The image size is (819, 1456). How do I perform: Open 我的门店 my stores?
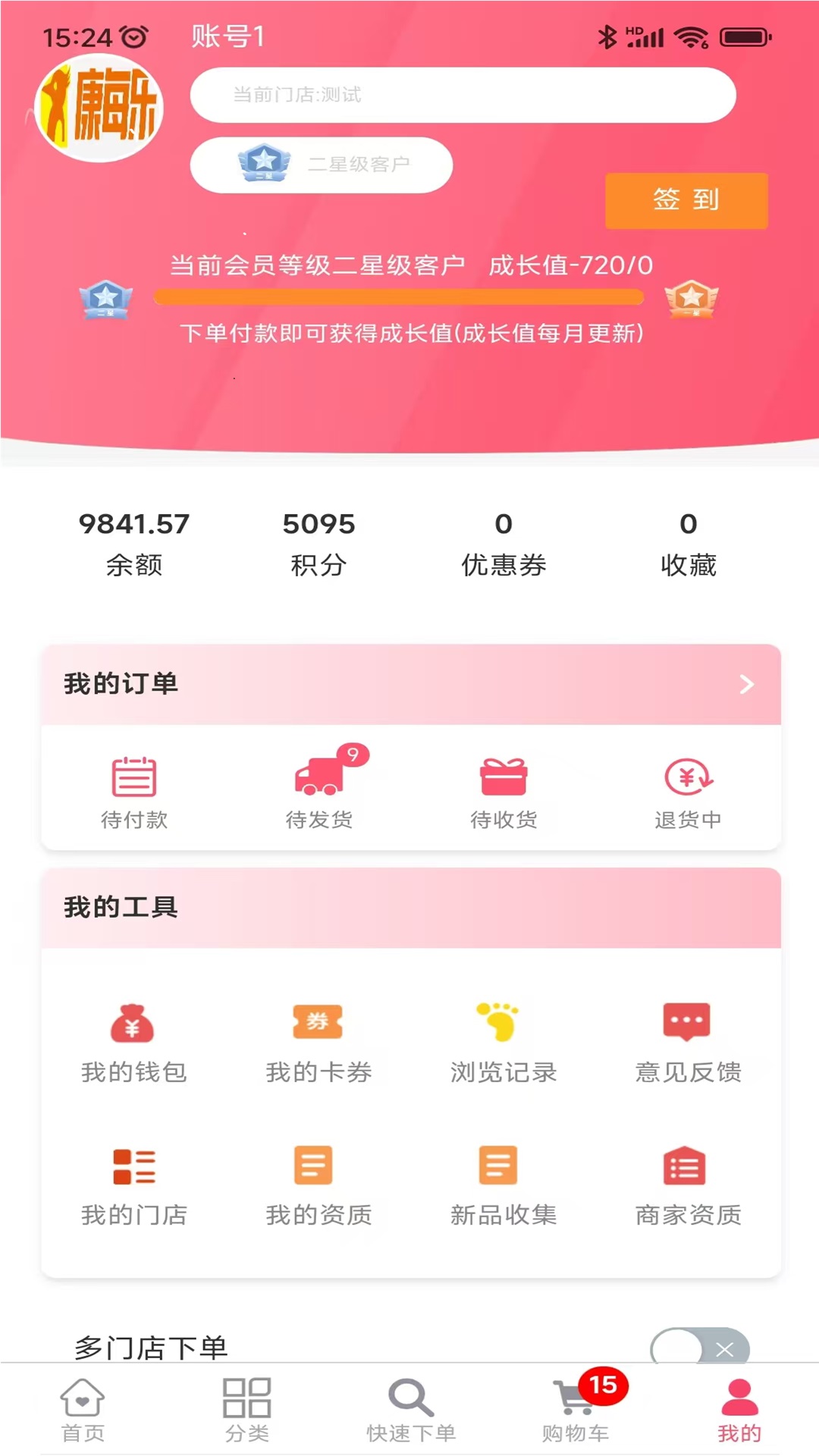coord(134,1185)
